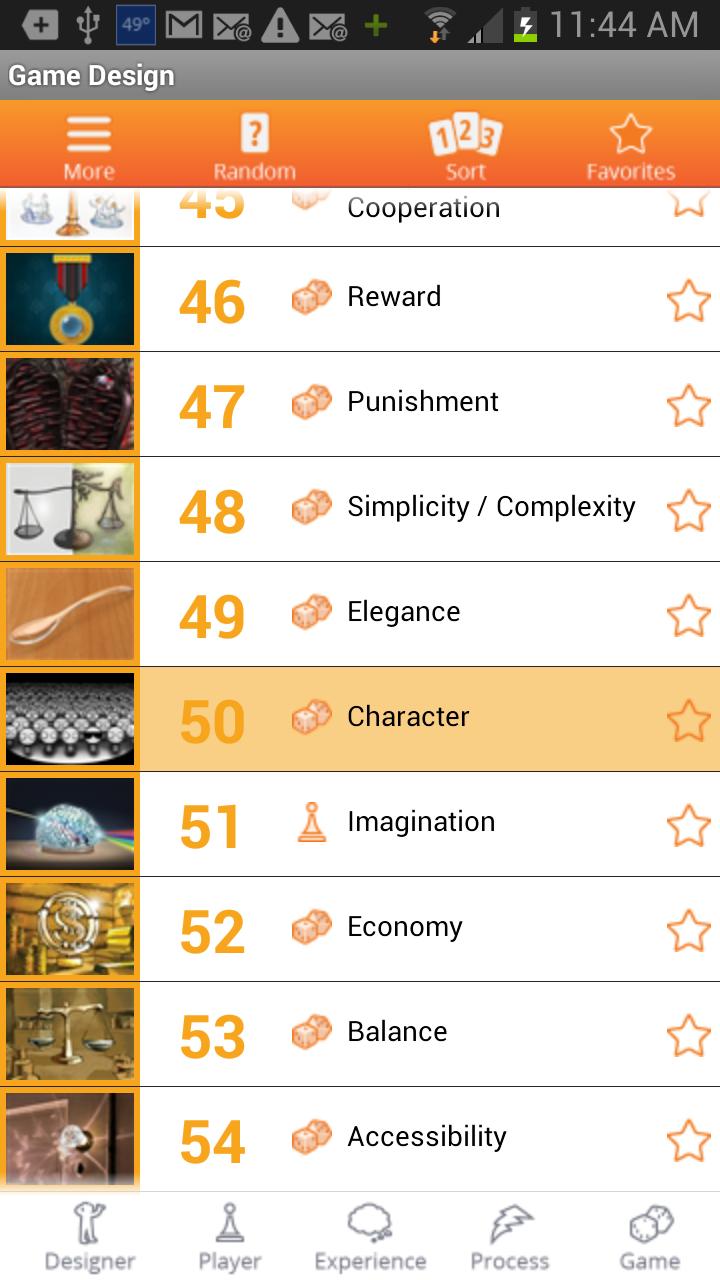Switch to the Experience tab
Image resolution: width=720 pixels, height=1280 pixels.
[370, 1238]
